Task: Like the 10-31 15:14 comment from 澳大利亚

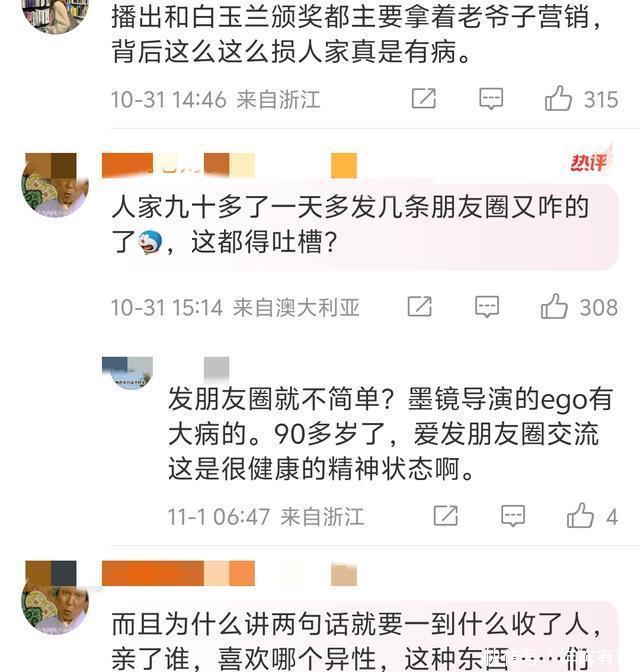Action: 555,307
